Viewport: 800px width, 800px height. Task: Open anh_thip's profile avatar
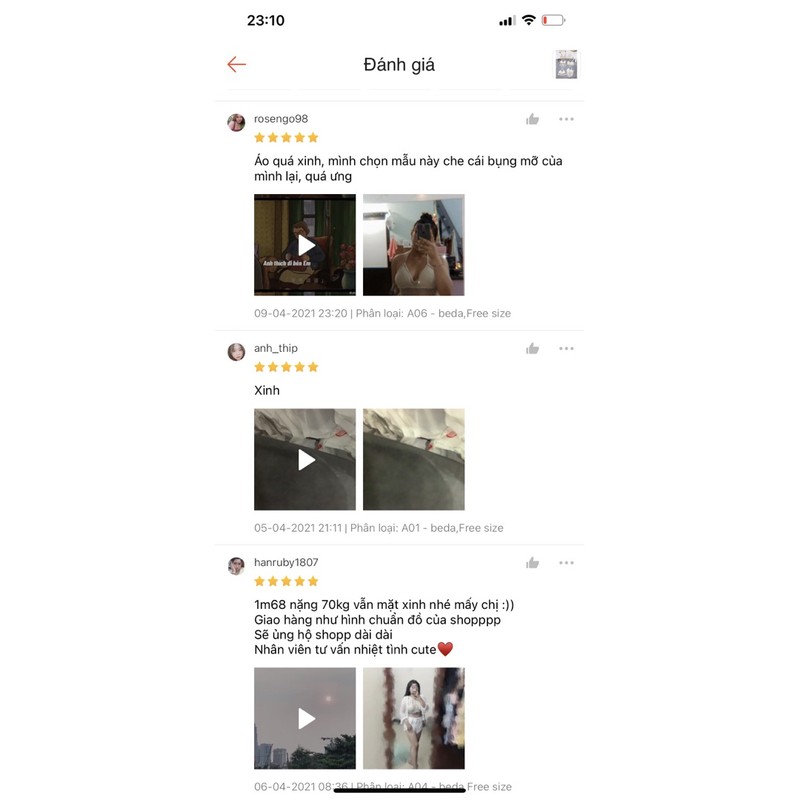(236, 352)
